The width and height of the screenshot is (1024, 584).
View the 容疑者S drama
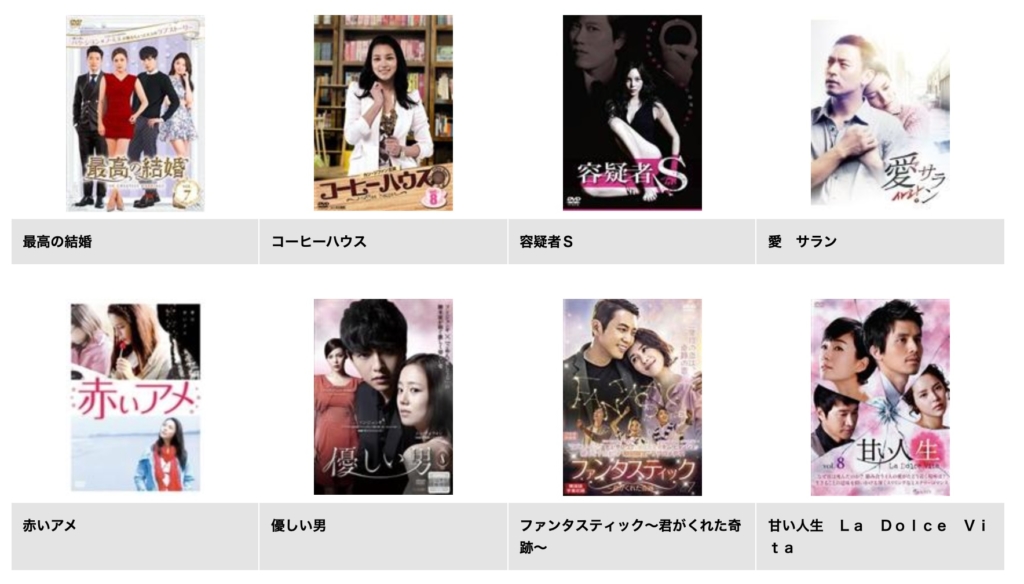632,113
